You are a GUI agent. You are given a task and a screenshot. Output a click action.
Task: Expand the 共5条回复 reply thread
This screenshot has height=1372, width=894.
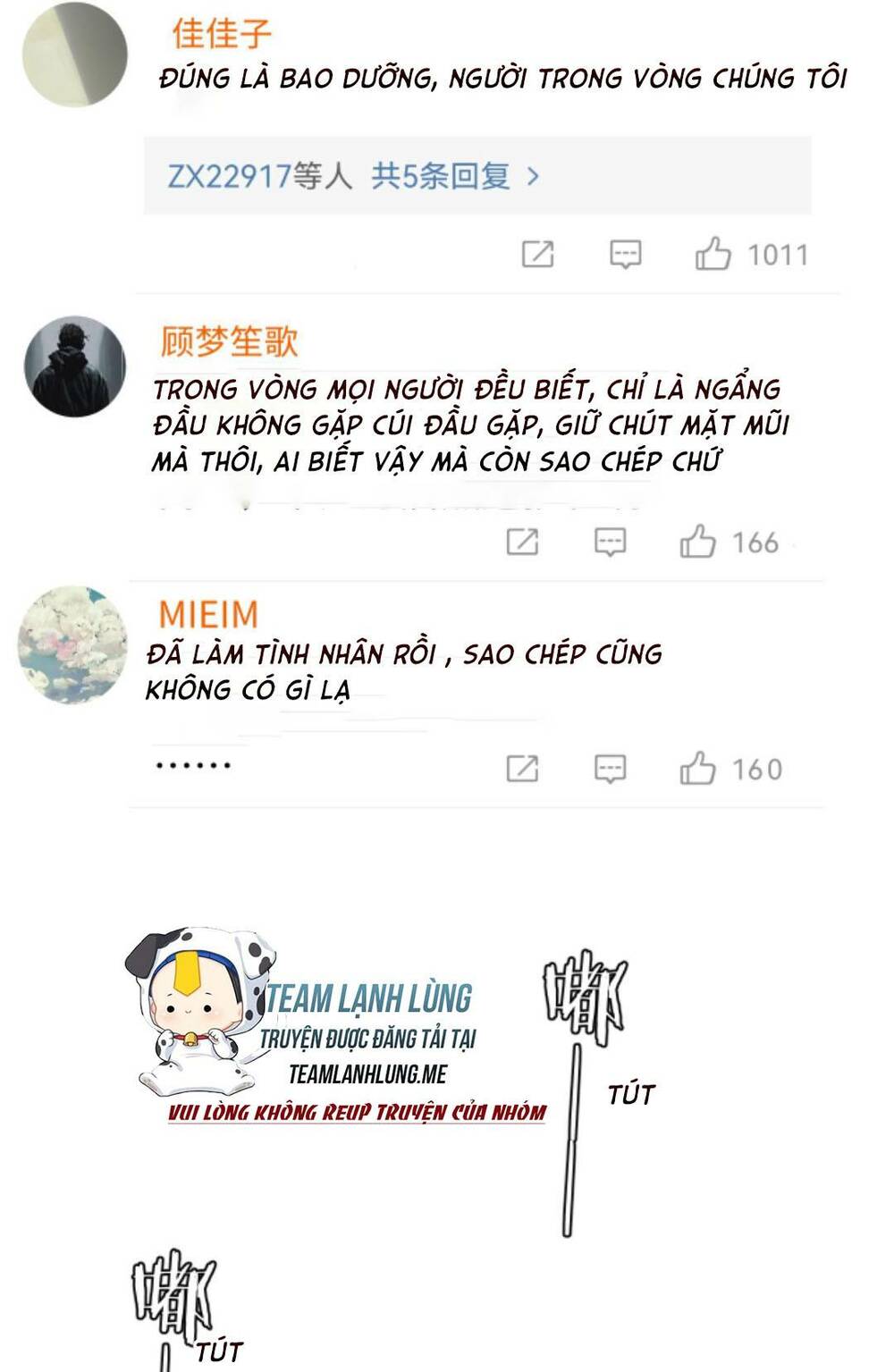click(x=443, y=176)
